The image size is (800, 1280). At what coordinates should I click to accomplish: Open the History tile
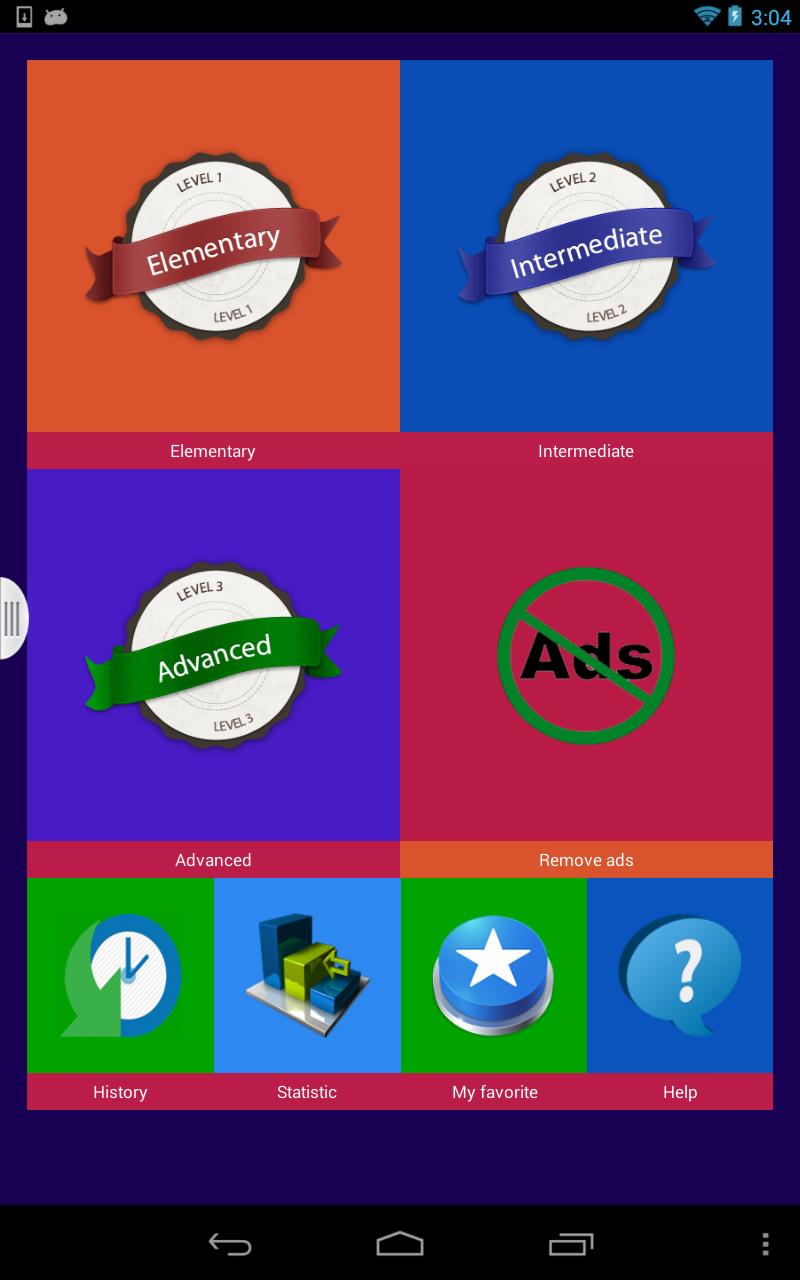(x=120, y=976)
